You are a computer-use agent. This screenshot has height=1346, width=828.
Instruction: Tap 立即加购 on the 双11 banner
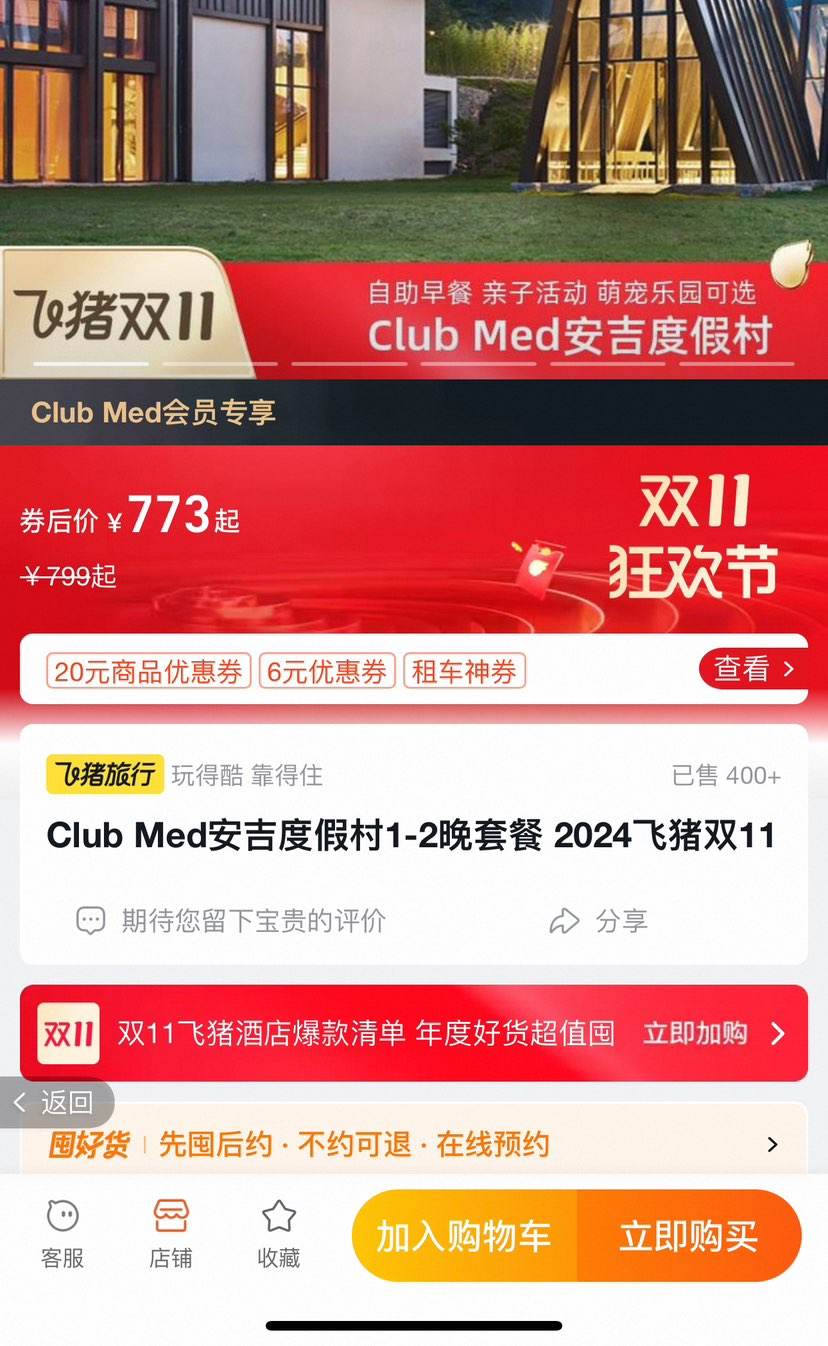(714, 1033)
